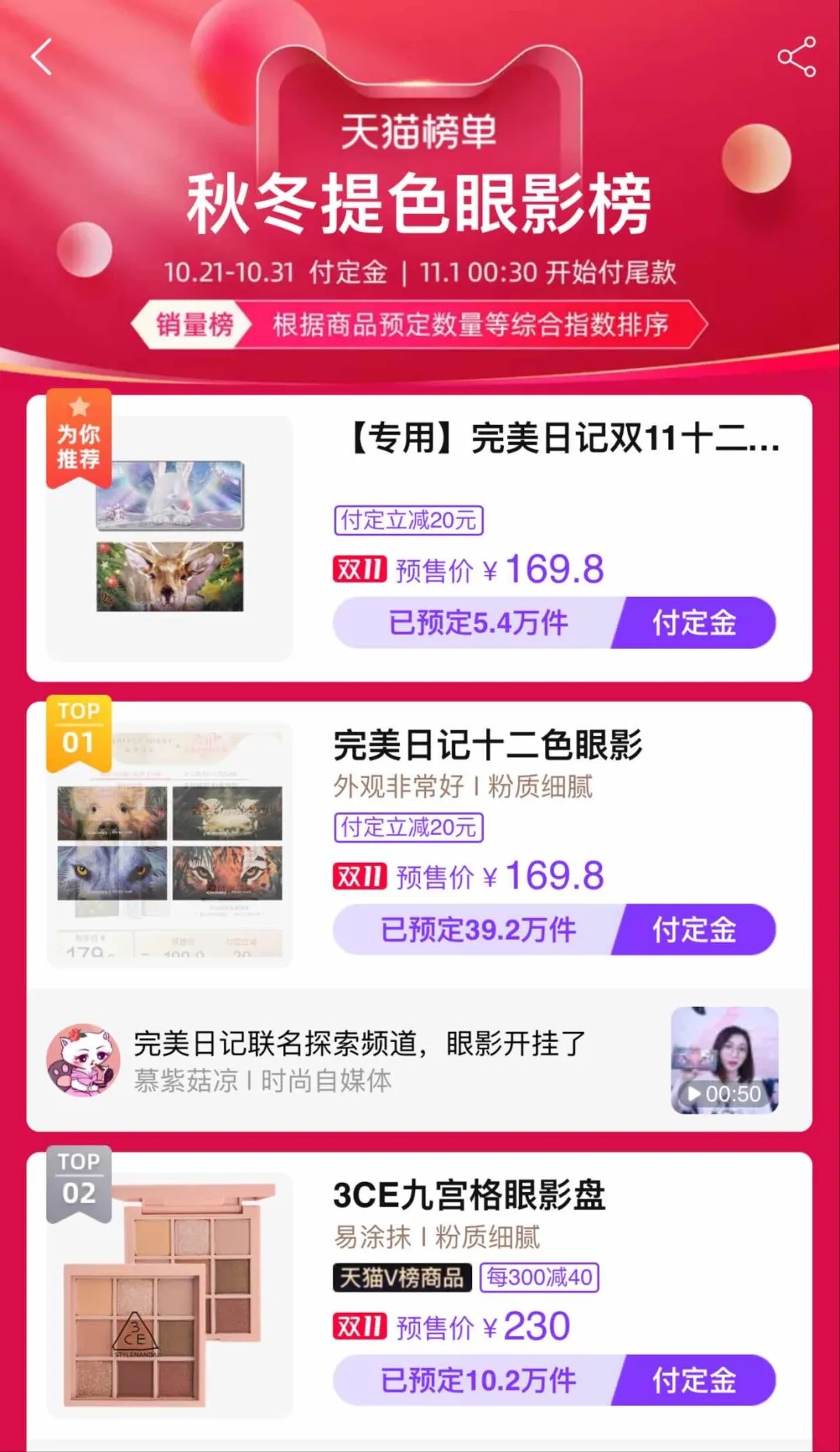Screen dimensions: 840x1452
Task: Go back using the top-left arrow
Action: pos(42,57)
